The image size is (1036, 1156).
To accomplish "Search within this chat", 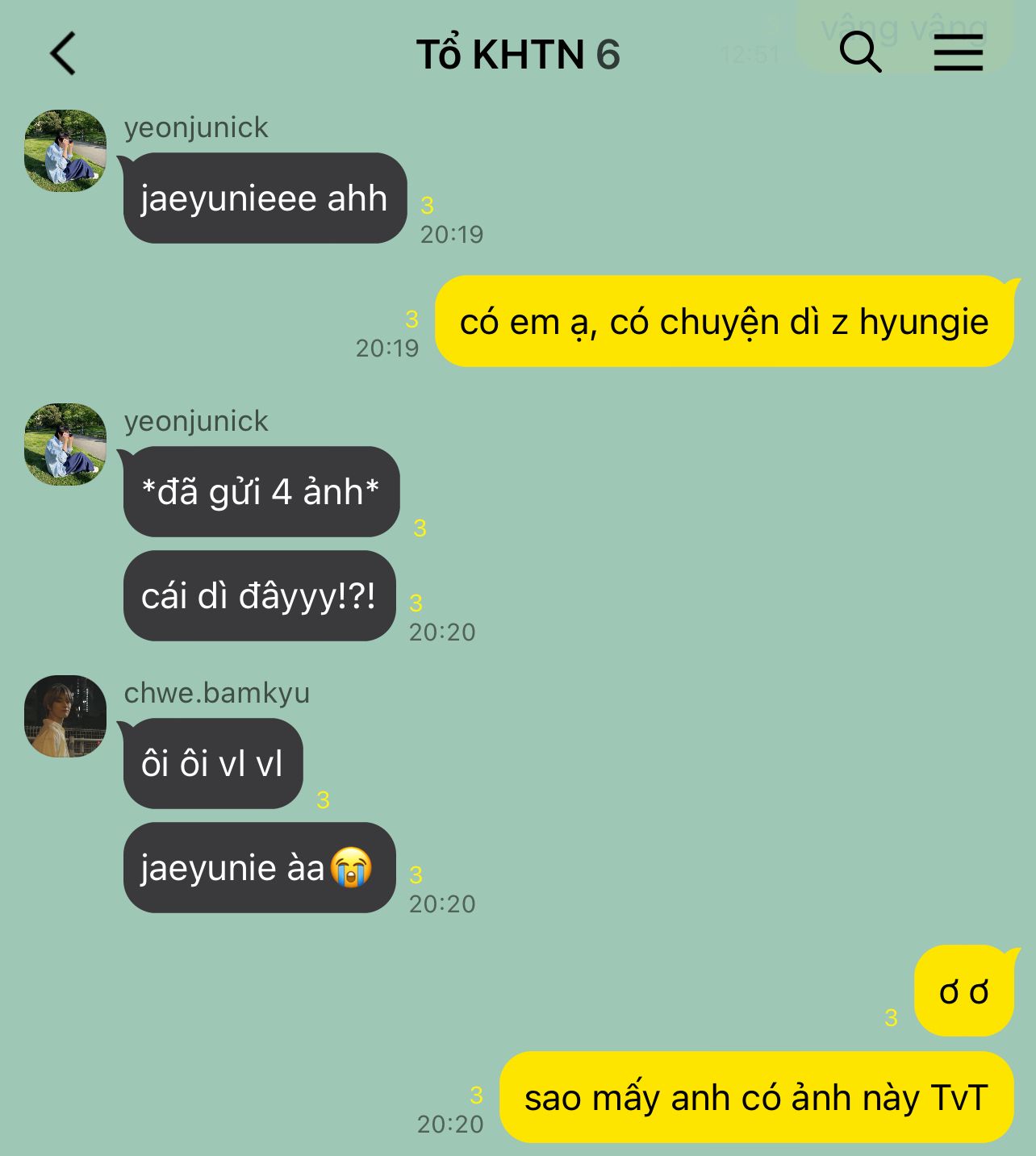I will coord(859,53).
